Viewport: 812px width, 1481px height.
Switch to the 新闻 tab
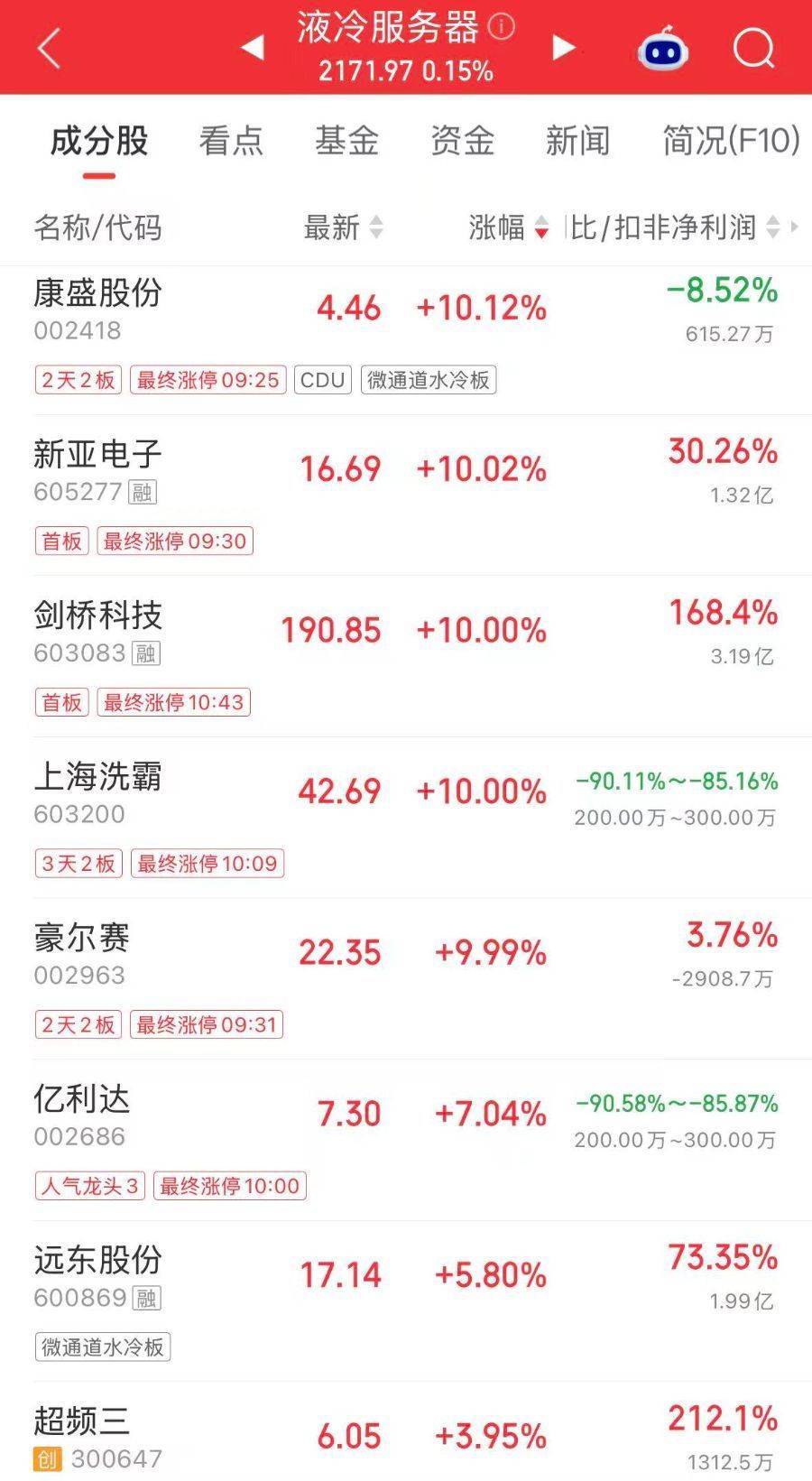point(577,141)
